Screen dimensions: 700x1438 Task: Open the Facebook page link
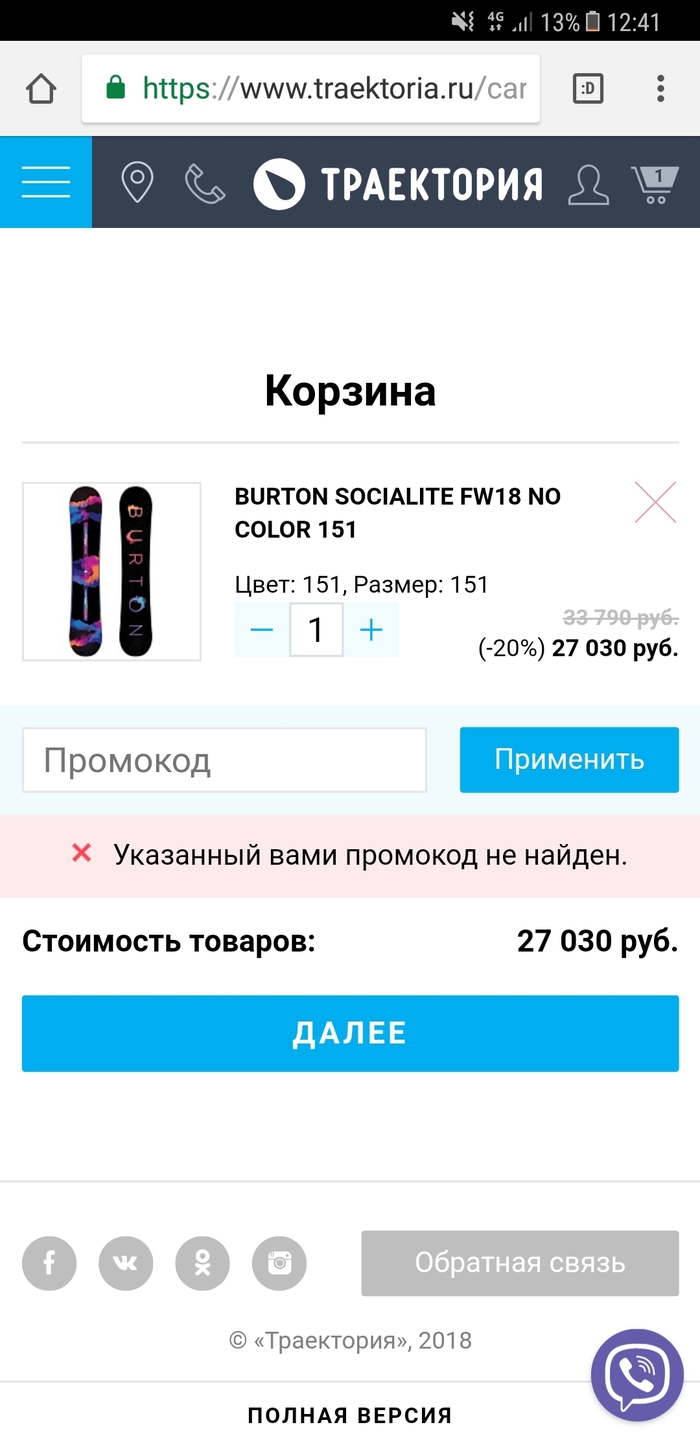pos(49,1263)
